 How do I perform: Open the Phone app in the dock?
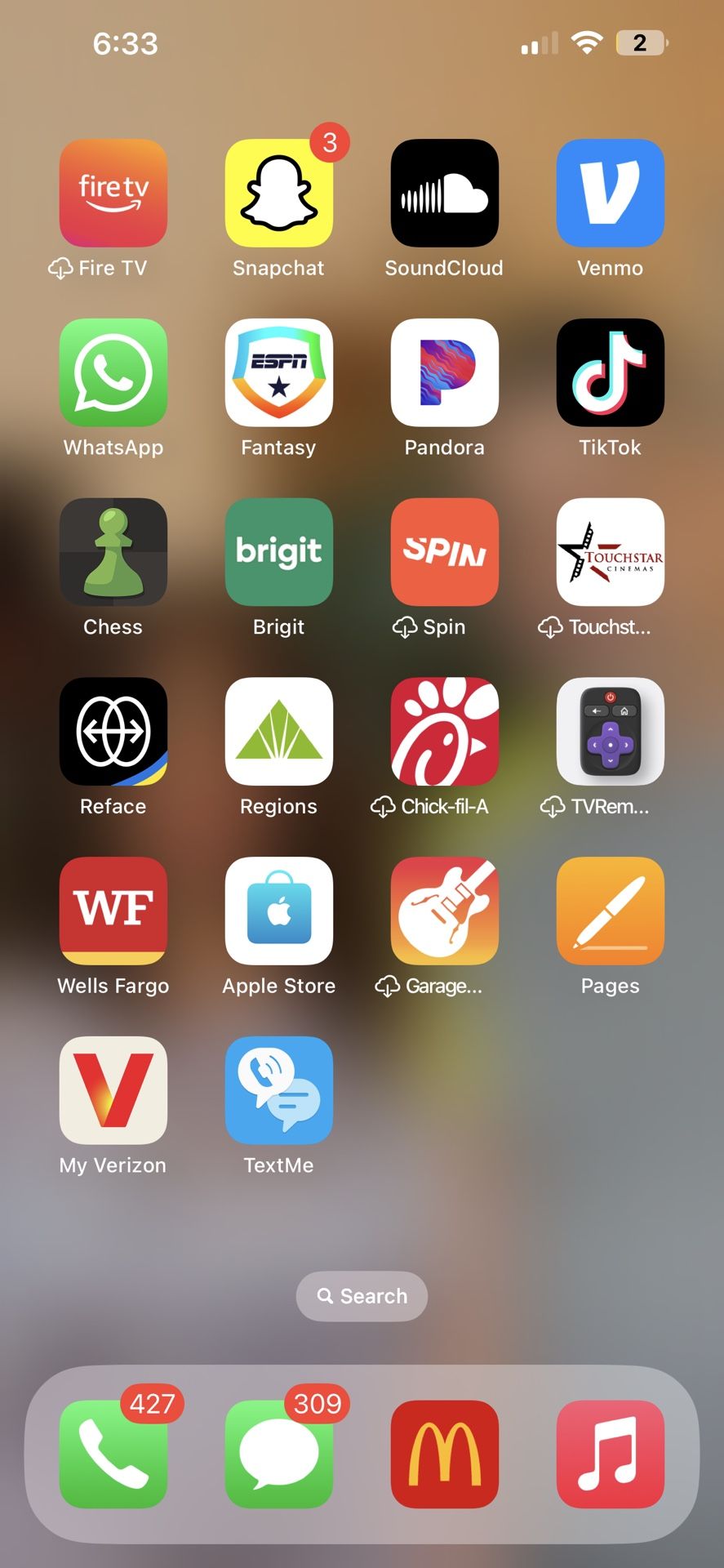point(113,1454)
